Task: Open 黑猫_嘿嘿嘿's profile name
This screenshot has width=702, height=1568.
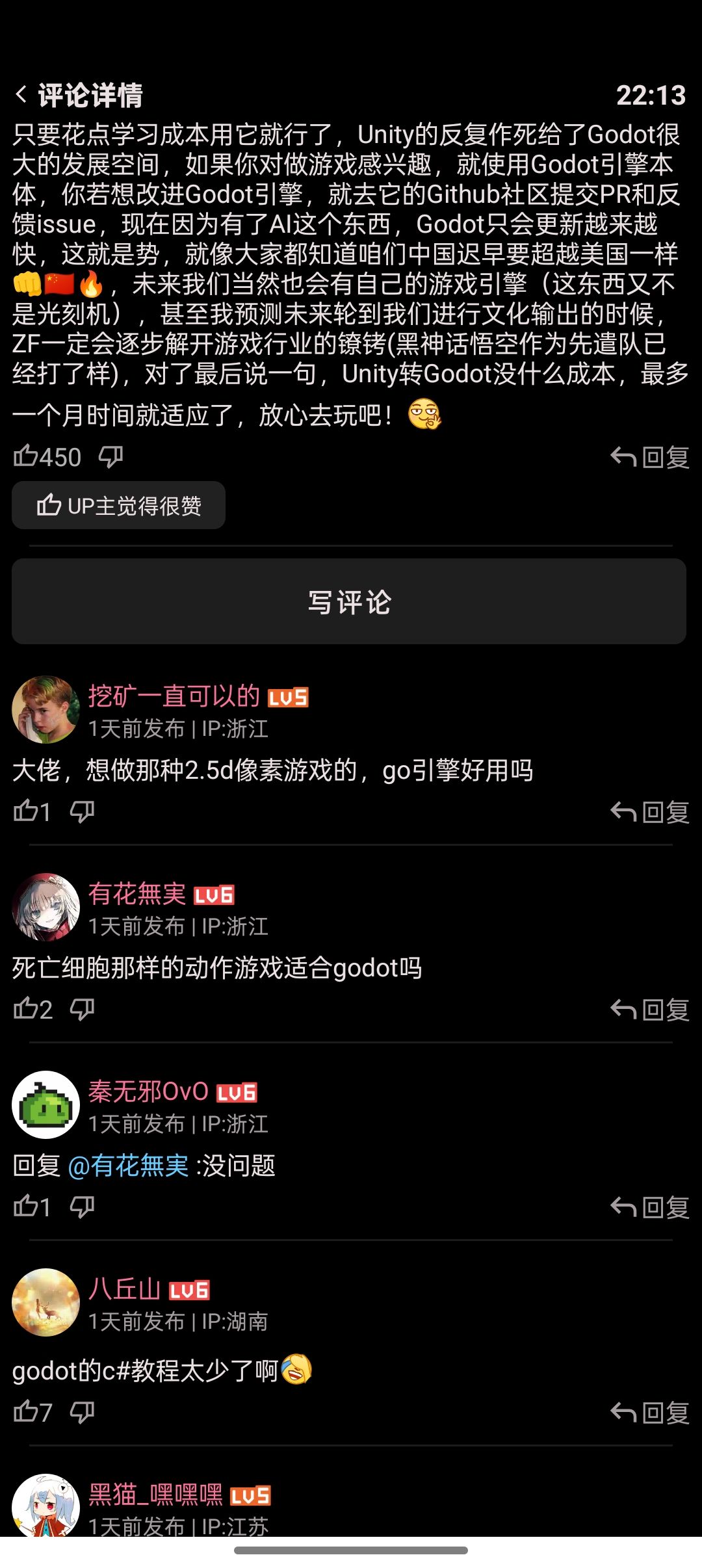Action: pyautogui.click(x=155, y=1495)
